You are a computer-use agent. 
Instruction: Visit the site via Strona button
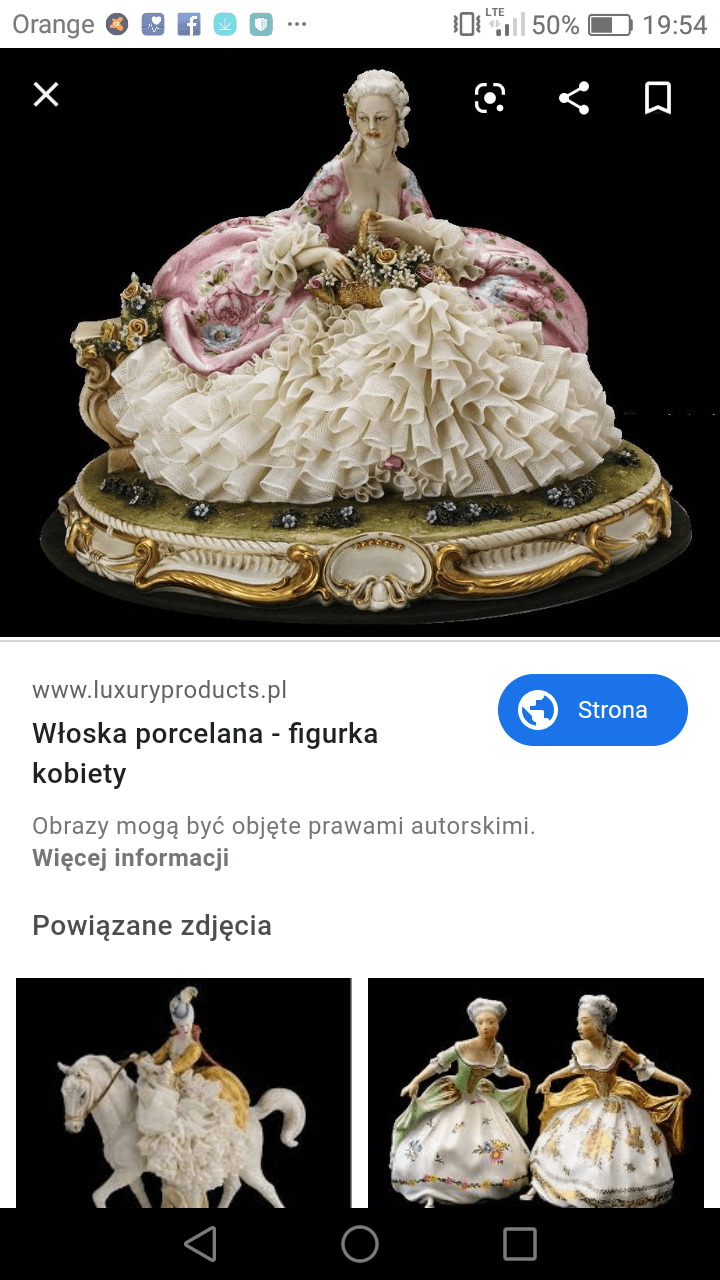click(592, 710)
